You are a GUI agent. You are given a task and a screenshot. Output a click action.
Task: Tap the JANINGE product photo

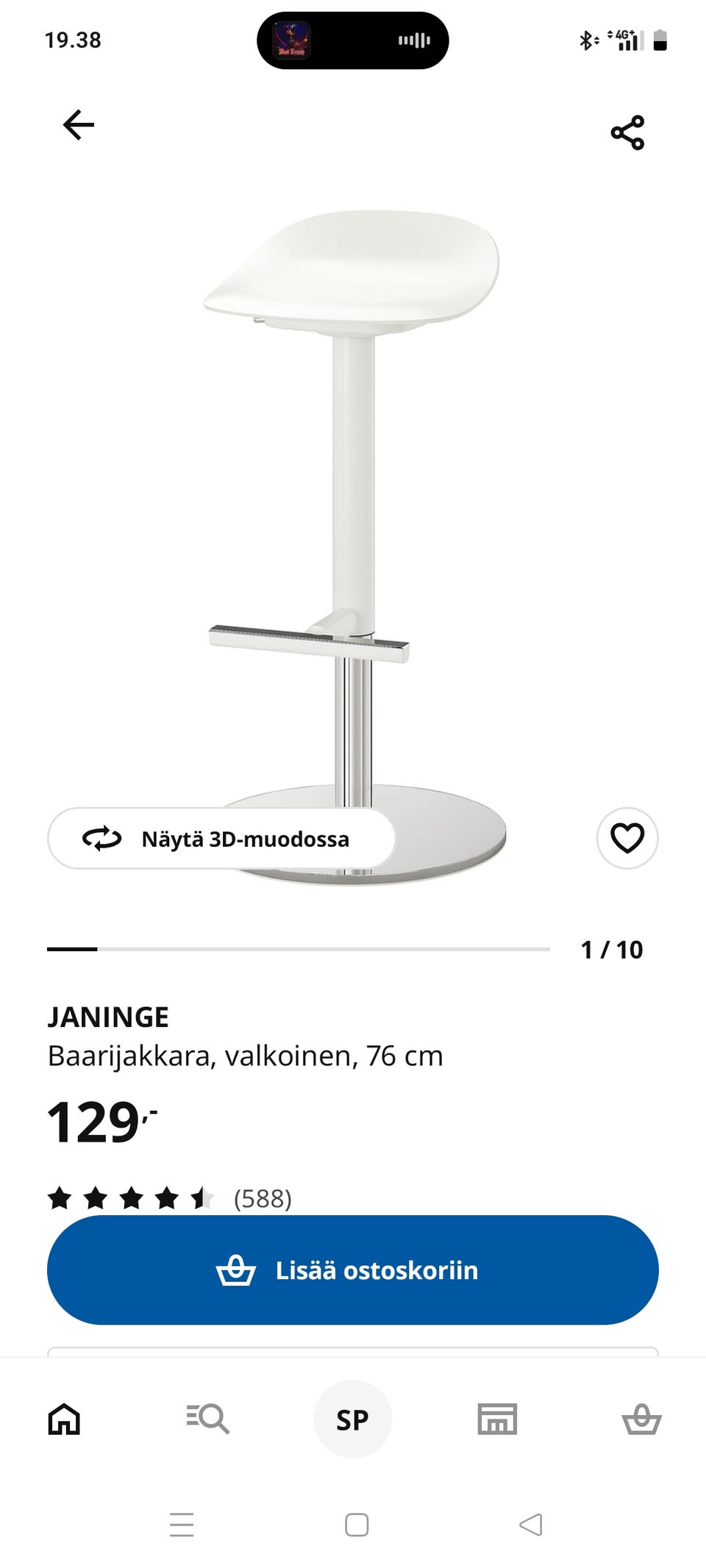[353, 515]
